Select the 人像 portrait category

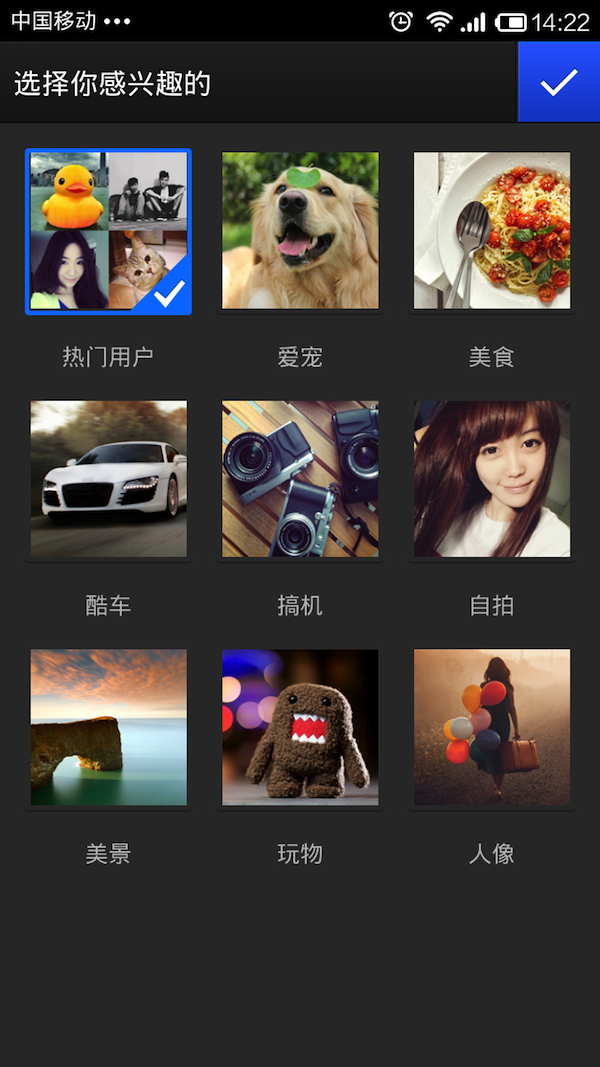pyautogui.click(x=492, y=727)
